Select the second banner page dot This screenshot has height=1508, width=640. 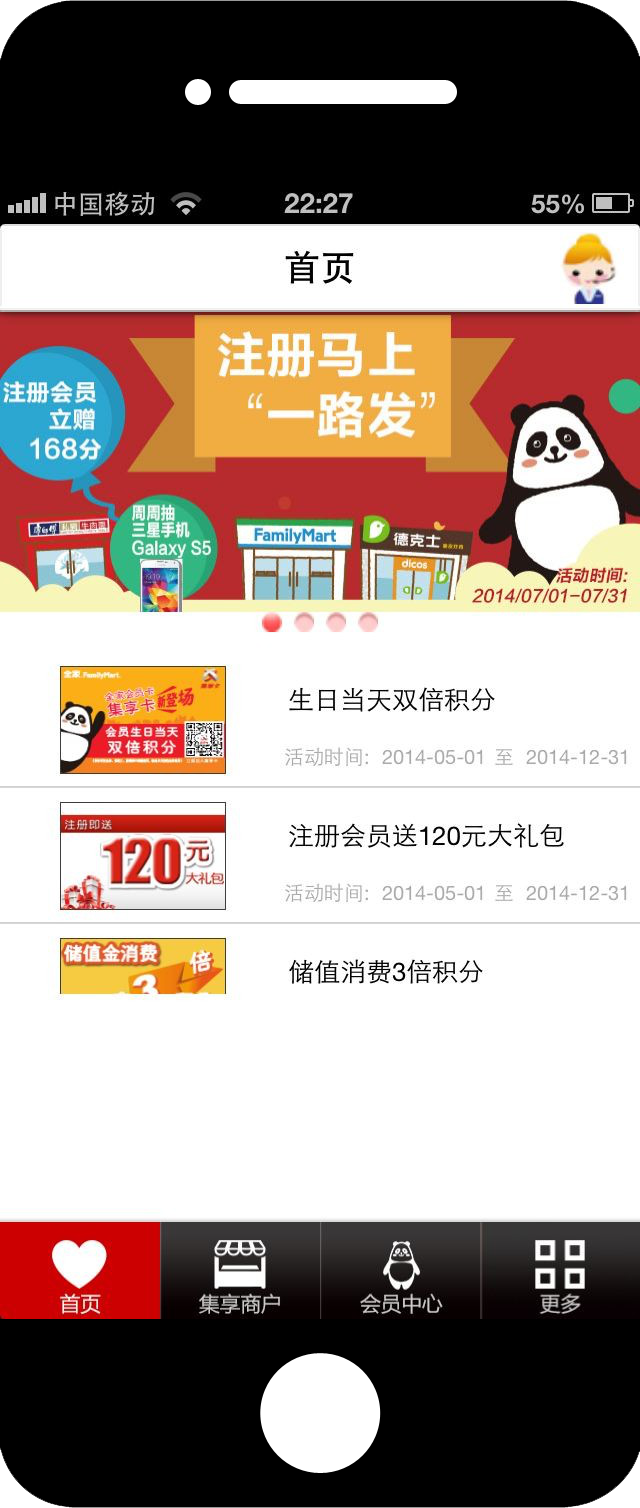point(304,622)
